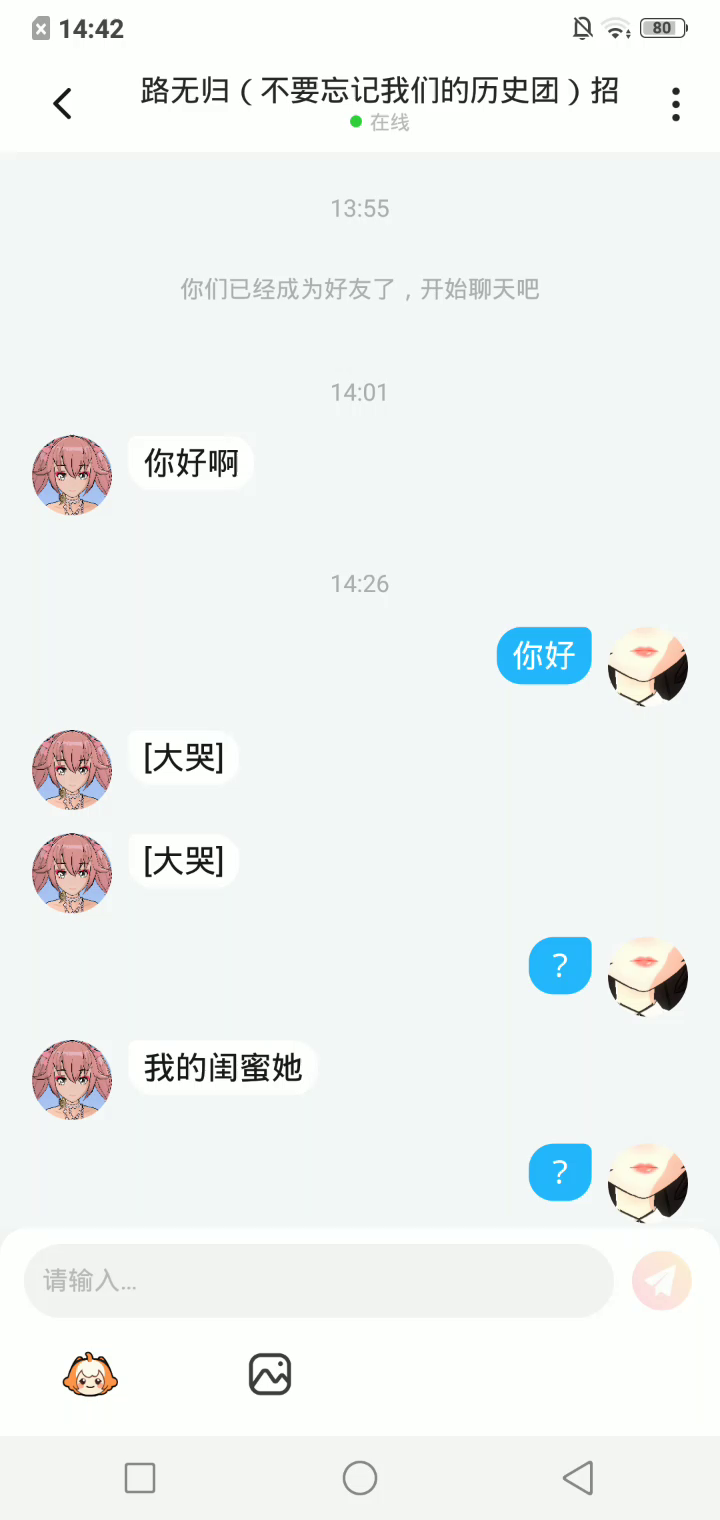Open the emoji sticker picker

(x=90, y=1375)
